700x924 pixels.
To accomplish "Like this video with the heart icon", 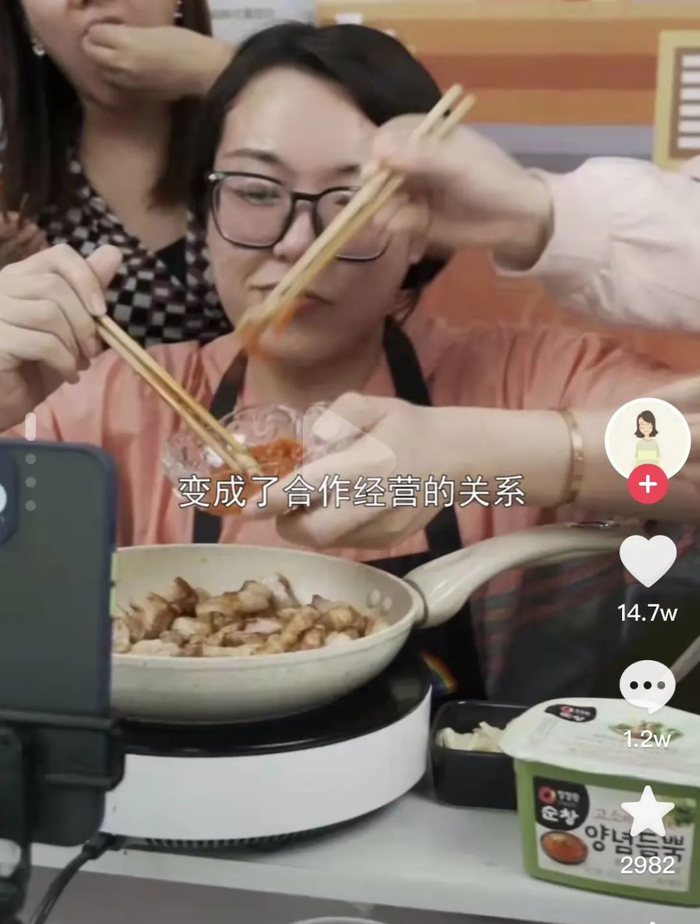I will pos(648,560).
